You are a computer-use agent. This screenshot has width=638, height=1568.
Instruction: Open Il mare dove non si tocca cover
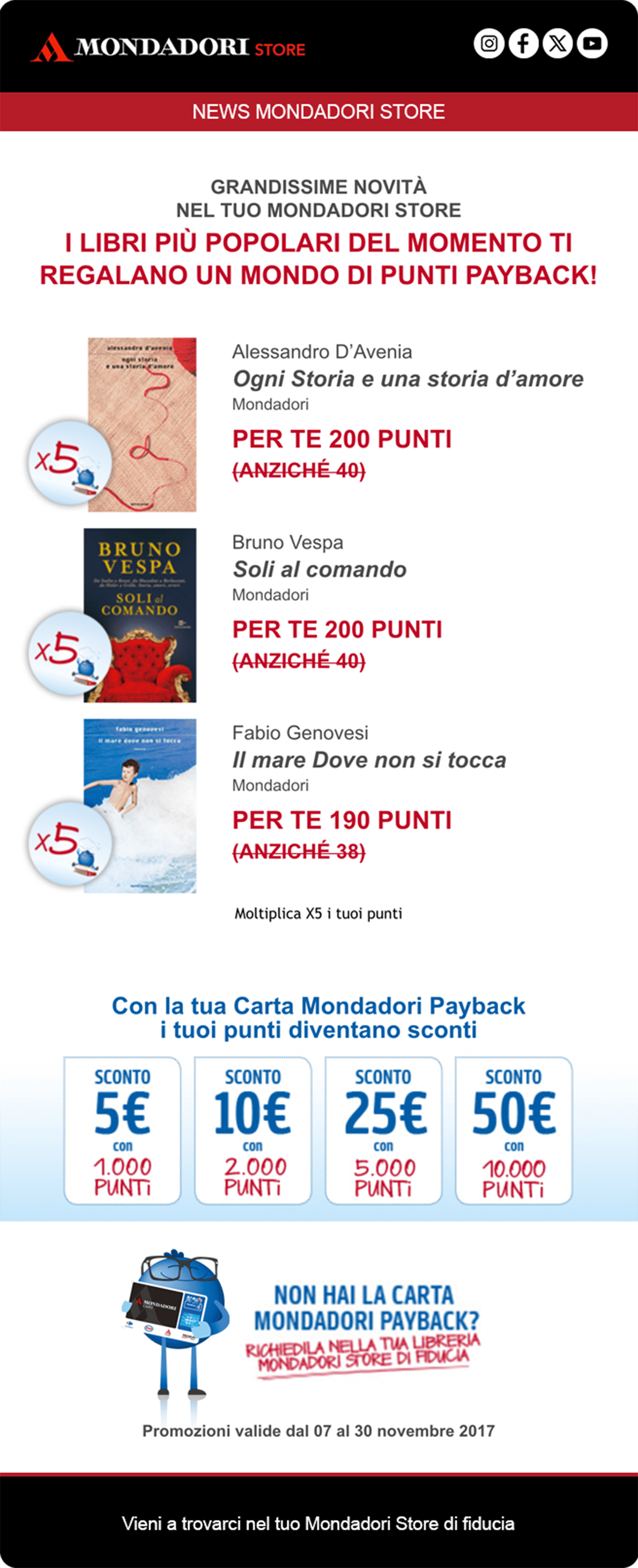[140, 805]
